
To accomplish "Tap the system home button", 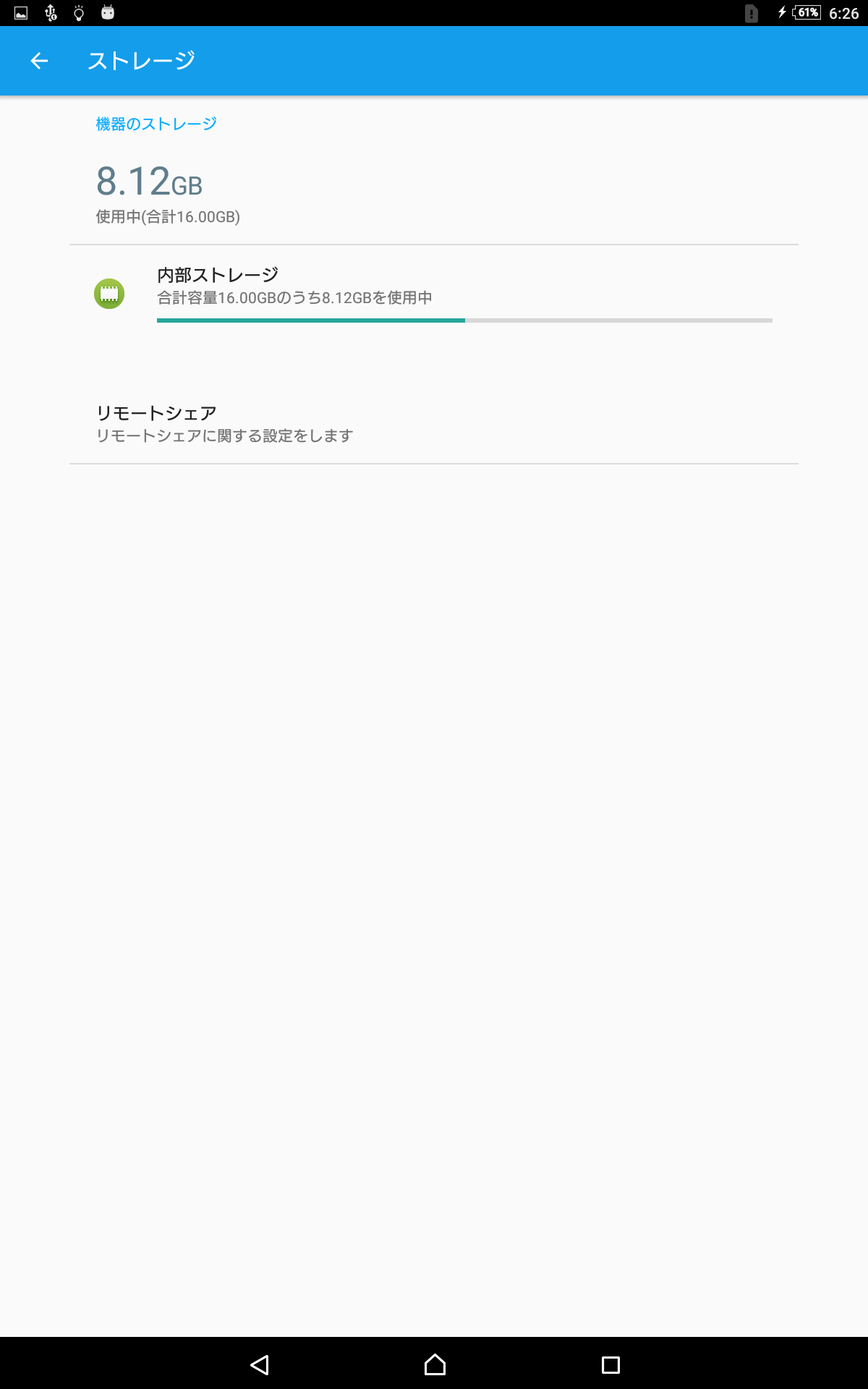I will 435,1364.
